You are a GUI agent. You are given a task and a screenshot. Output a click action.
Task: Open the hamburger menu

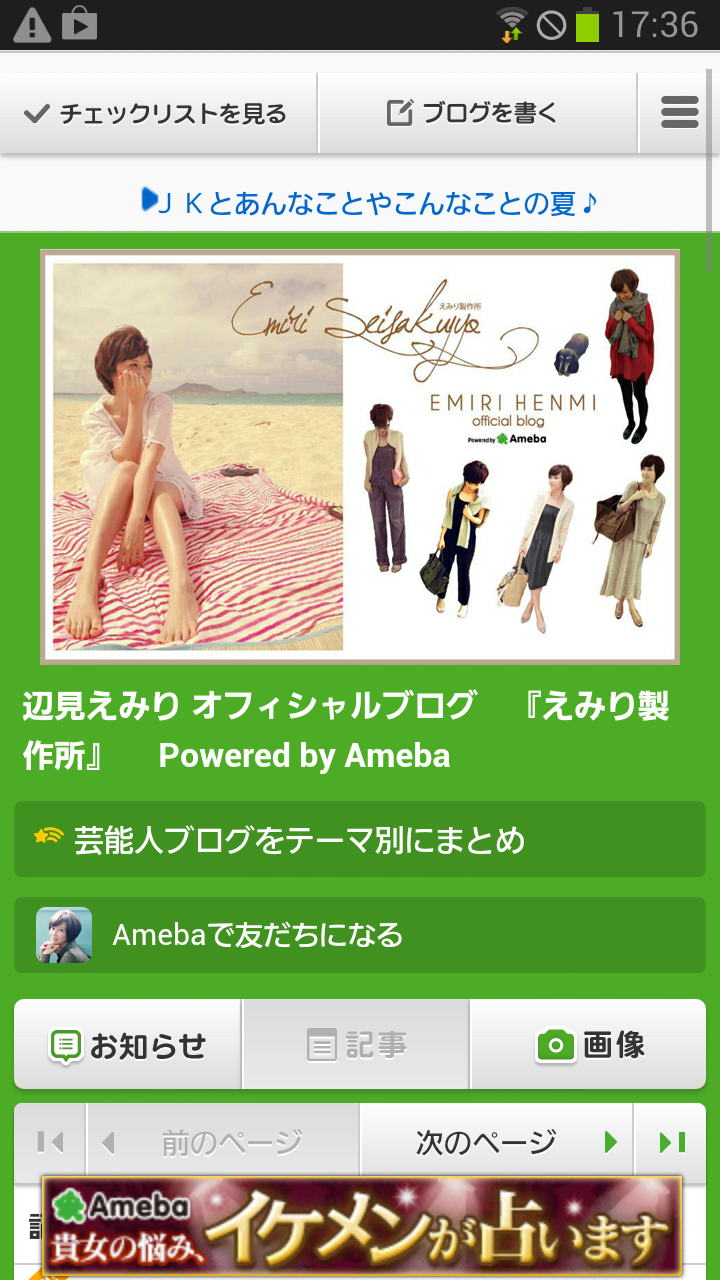tap(679, 114)
